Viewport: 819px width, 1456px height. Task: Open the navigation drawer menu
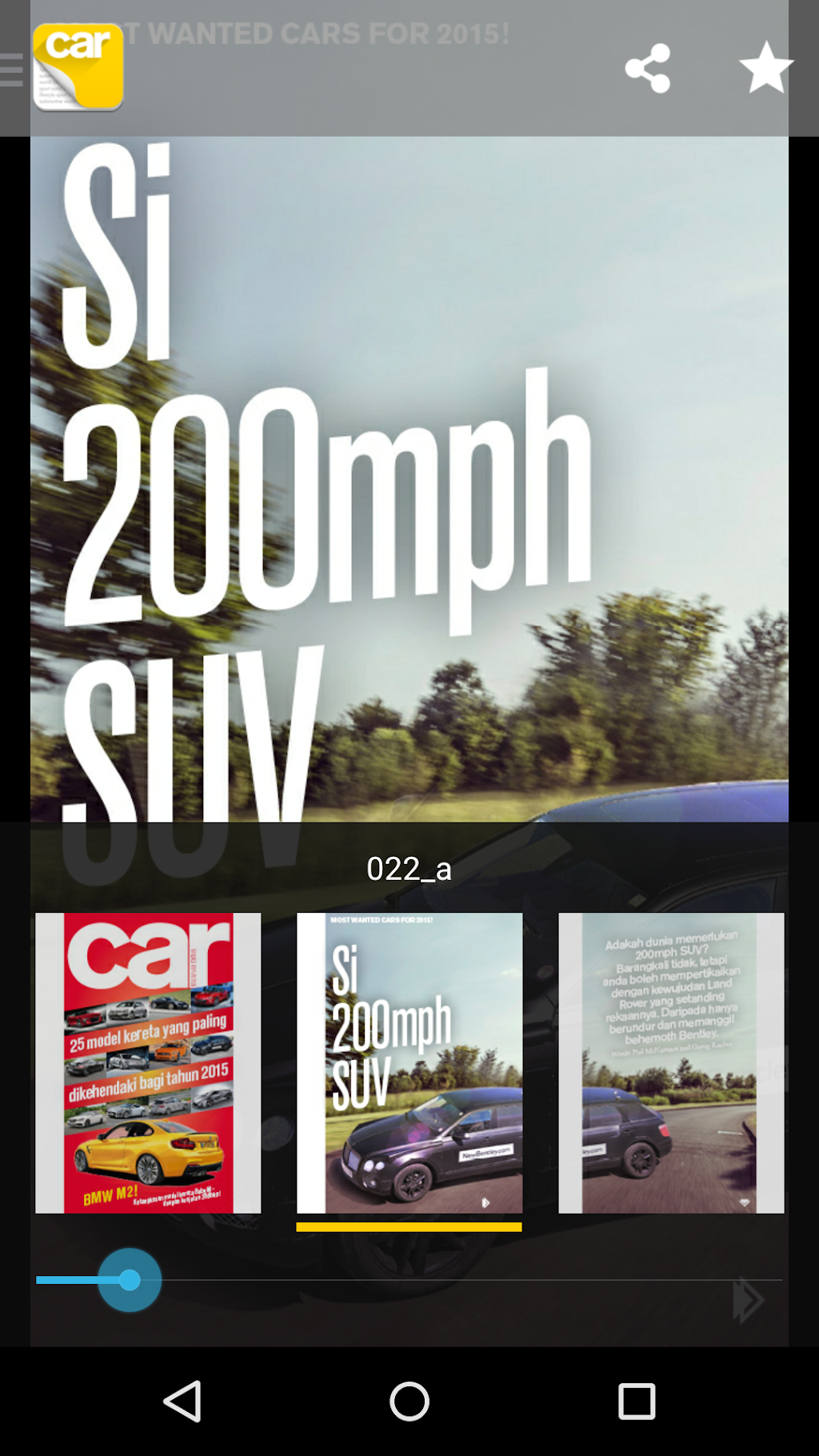click(x=13, y=70)
